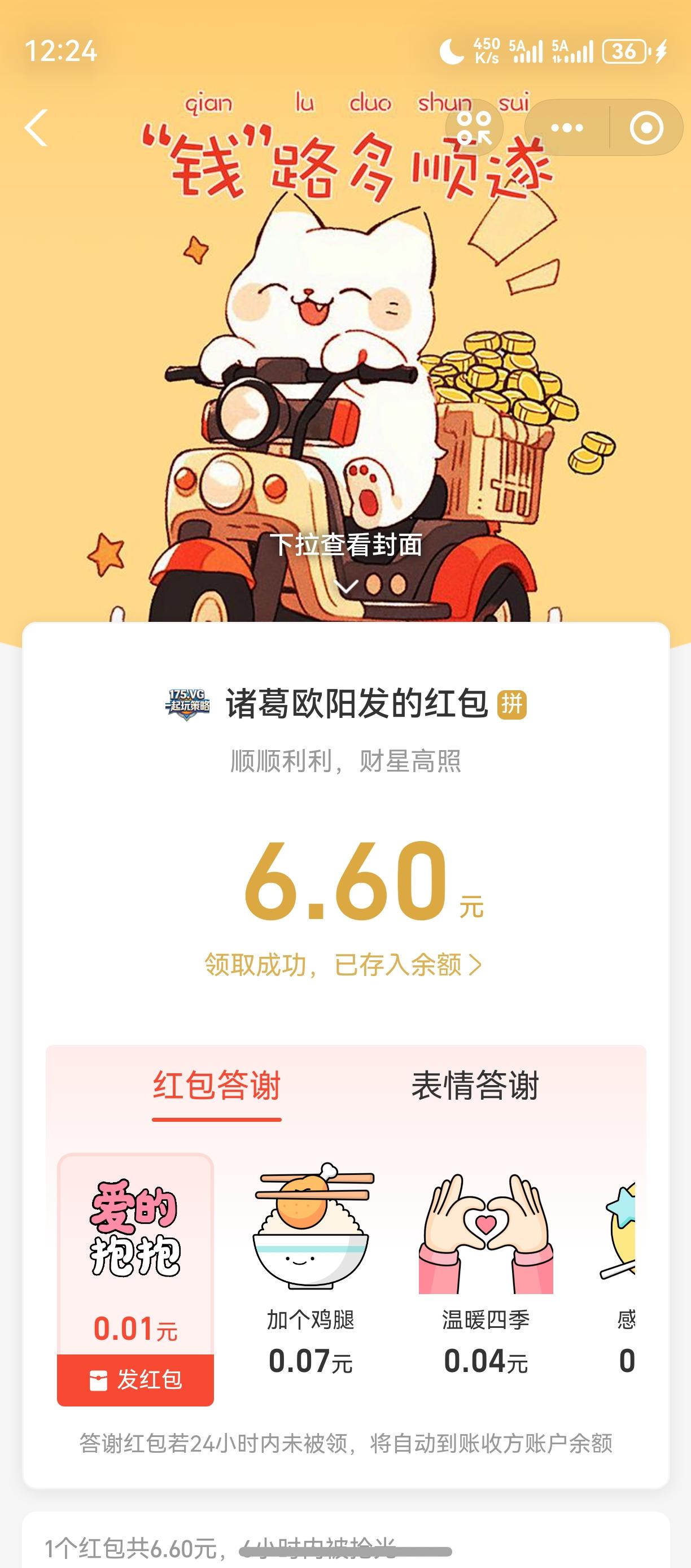The height and width of the screenshot is (1568, 691).
Task: Tap 发红包 to send thank-you packet
Action: 135,1380
